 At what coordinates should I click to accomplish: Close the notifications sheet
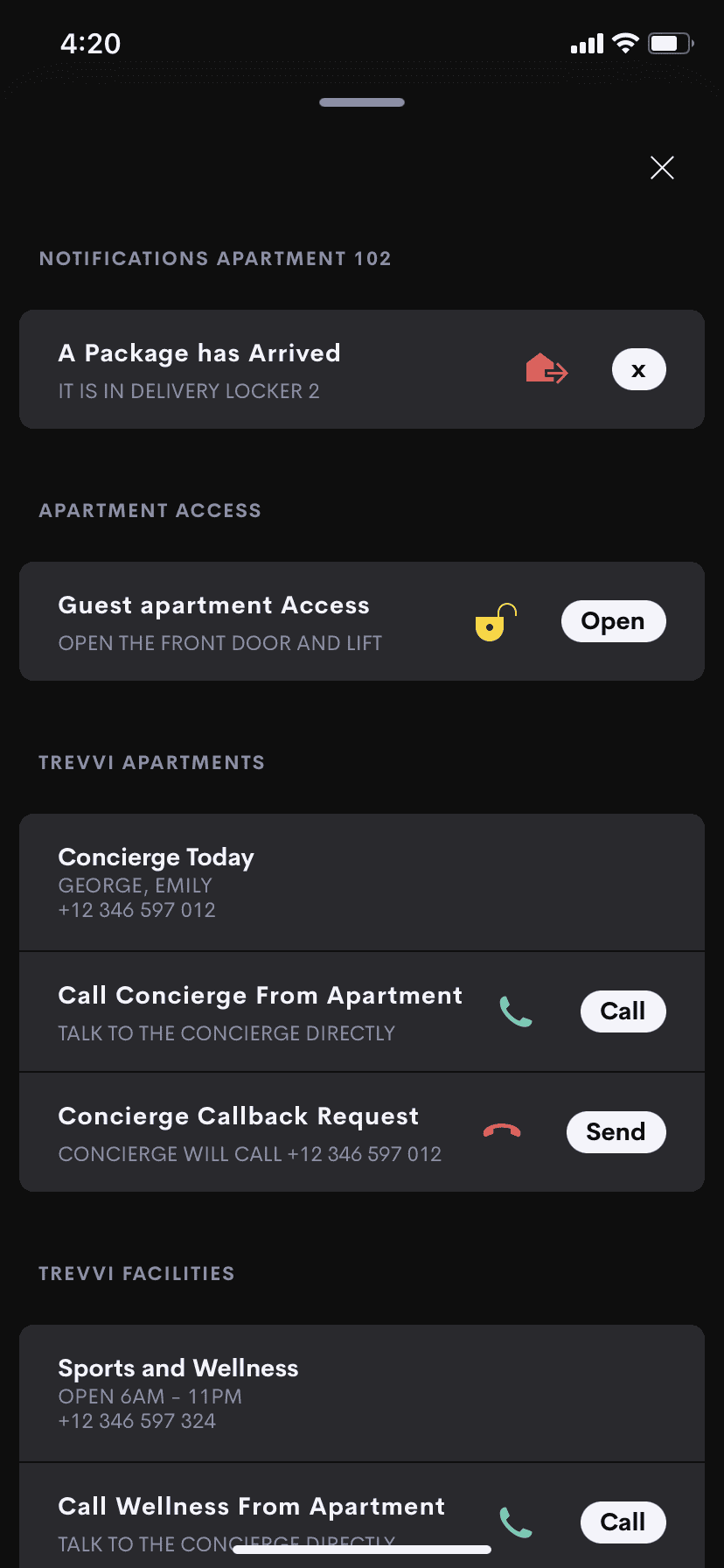[662, 167]
